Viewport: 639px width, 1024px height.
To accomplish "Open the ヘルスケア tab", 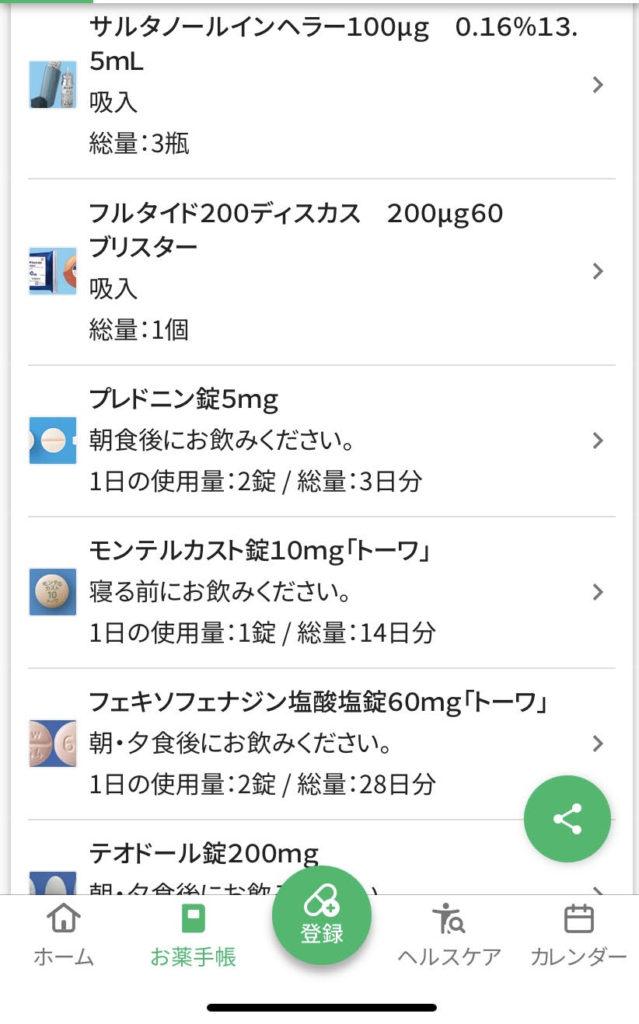I will pos(449,935).
